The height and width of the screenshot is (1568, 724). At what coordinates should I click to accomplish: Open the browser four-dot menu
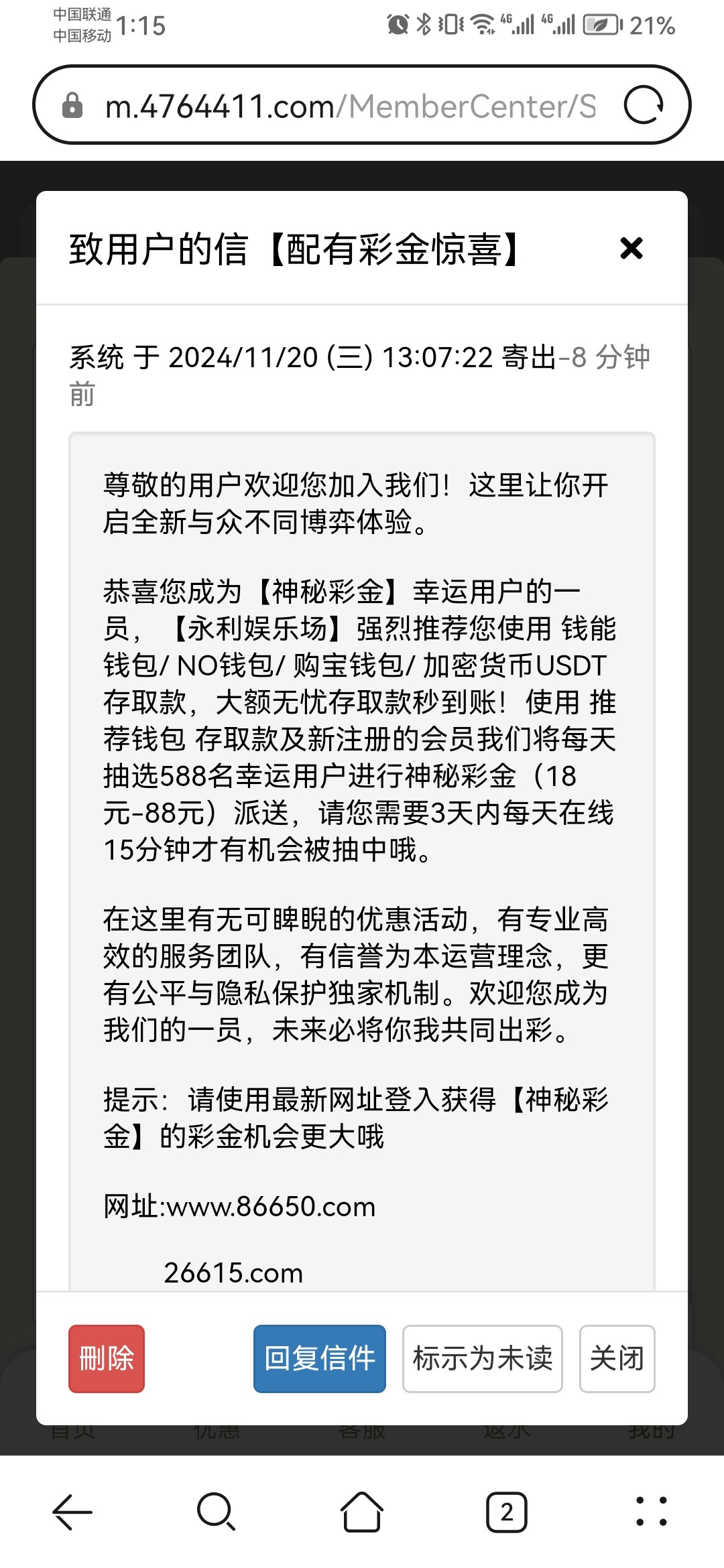[652, 1512]
